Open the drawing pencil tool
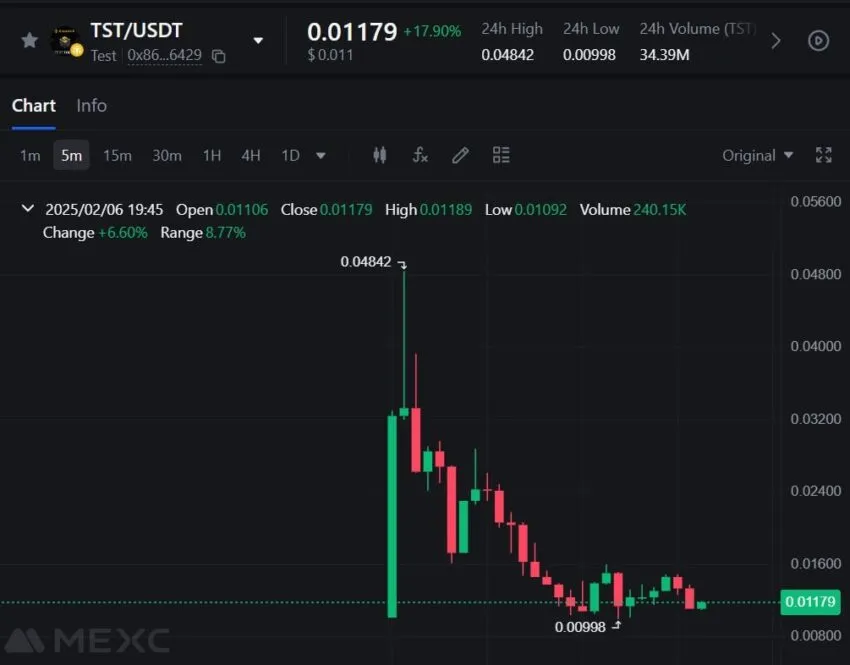 coord(460,155)
